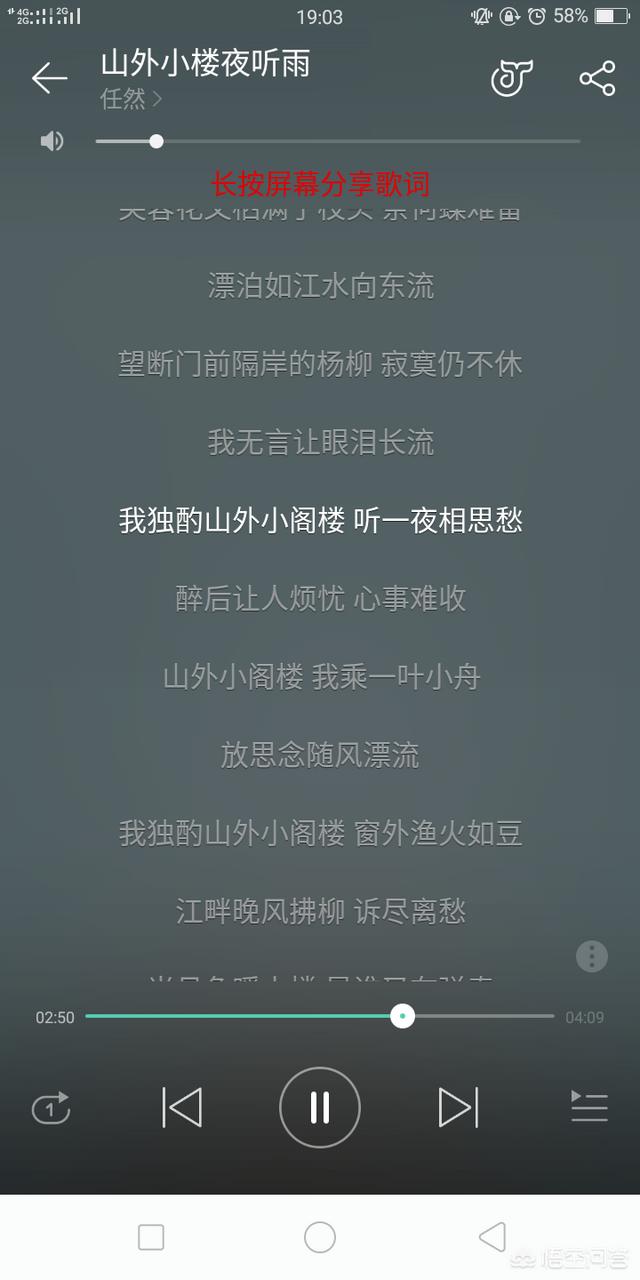Open the sound effect icon beside share
The image size is (640, 1280).
511,78
